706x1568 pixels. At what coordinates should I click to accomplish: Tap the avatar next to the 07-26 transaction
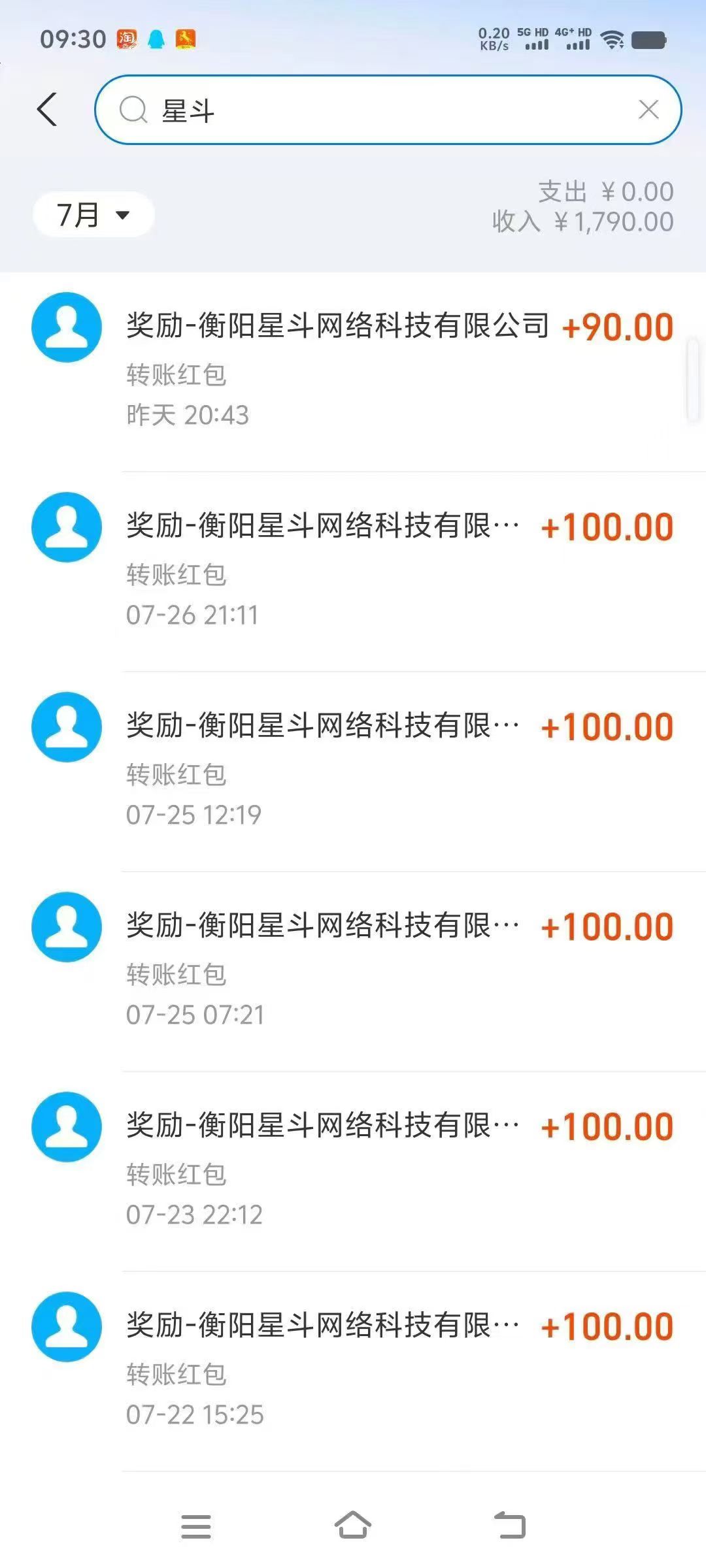click(66, 527)
